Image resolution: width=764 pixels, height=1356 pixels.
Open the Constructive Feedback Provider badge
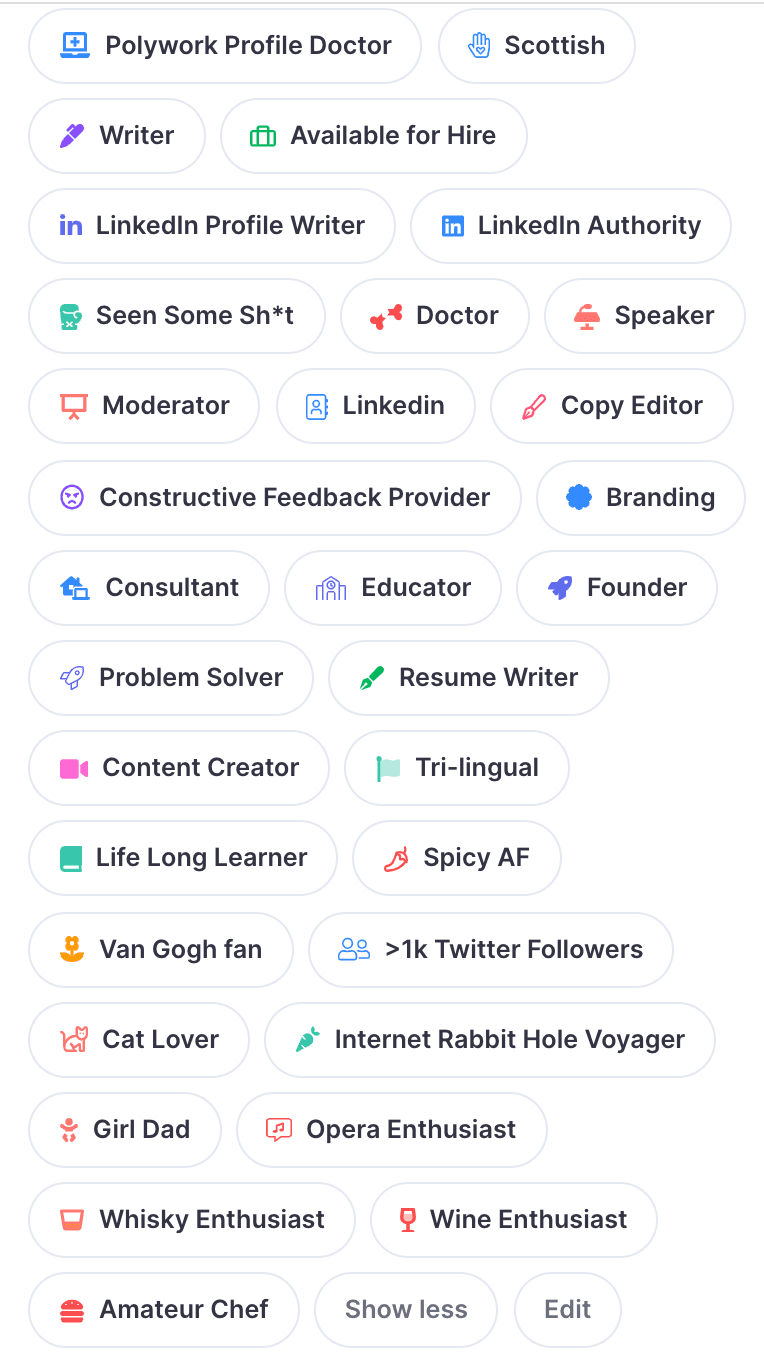(275, 498)
